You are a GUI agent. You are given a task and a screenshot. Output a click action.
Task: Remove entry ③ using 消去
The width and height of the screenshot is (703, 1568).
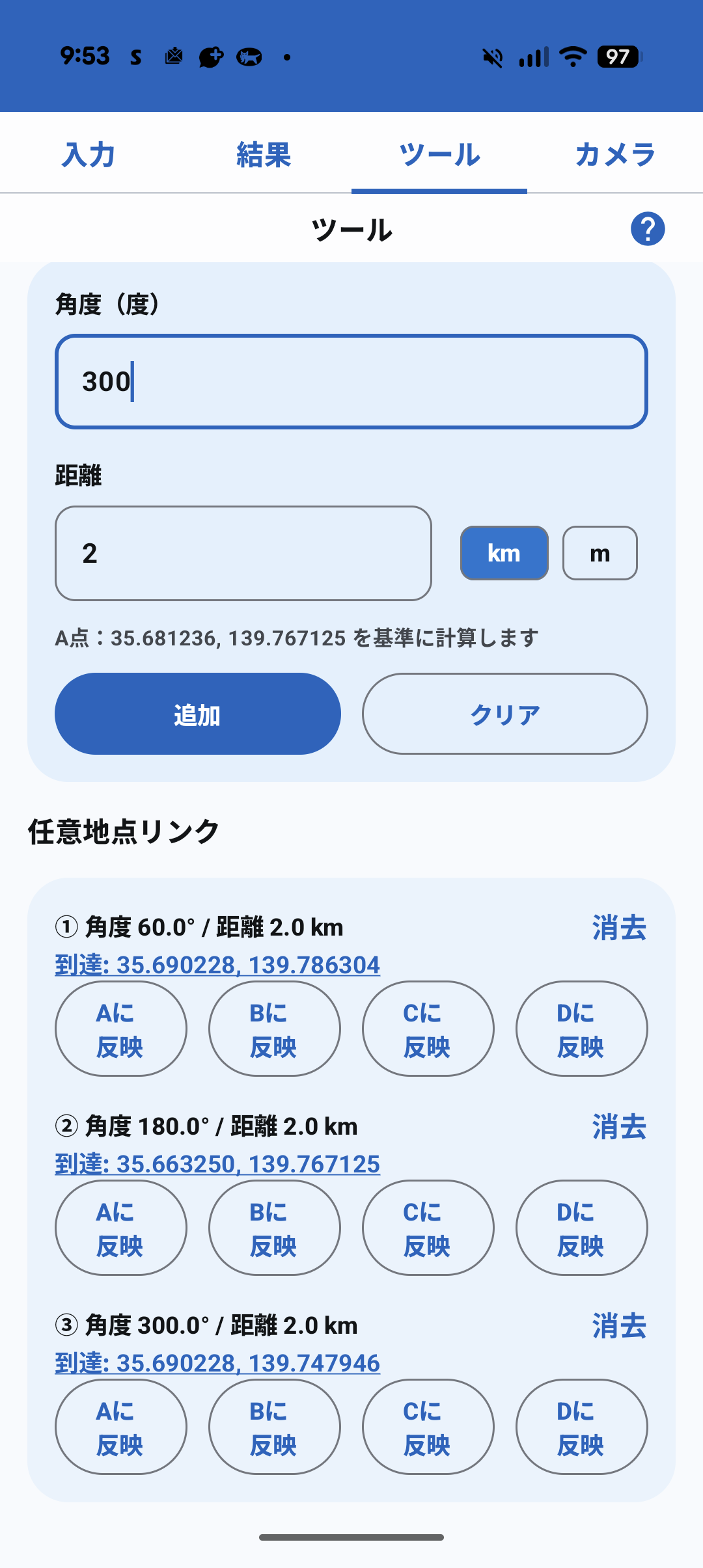(x=618, y=1327)
